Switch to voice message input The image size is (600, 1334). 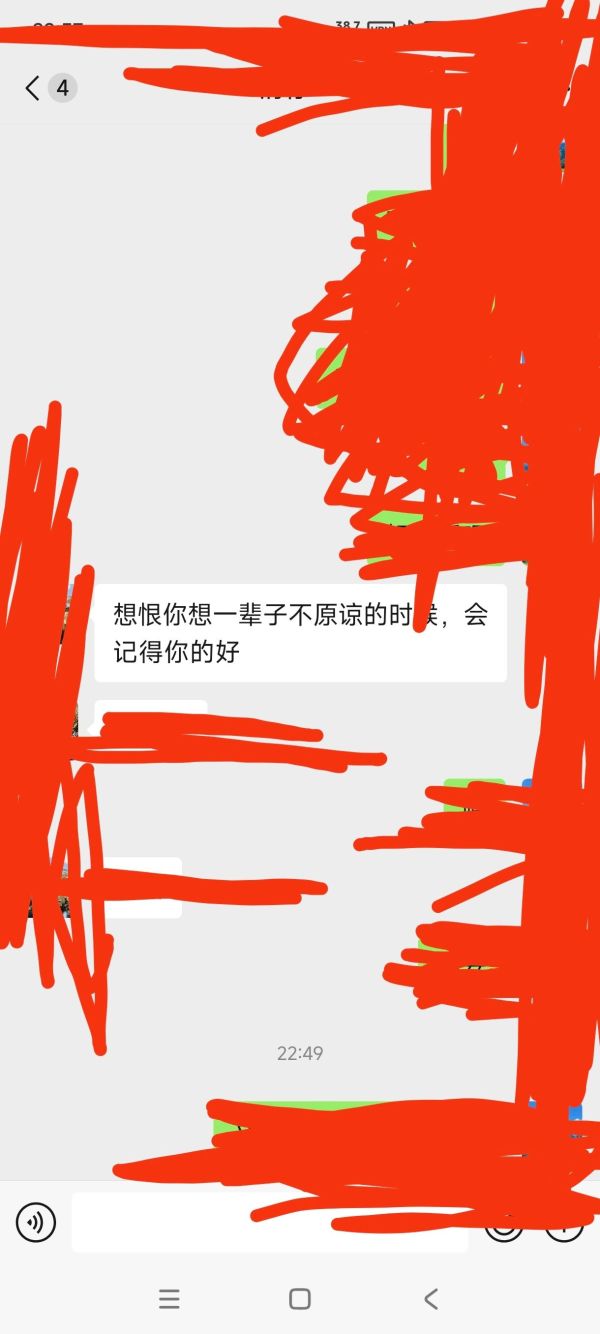click(36, 1222)
